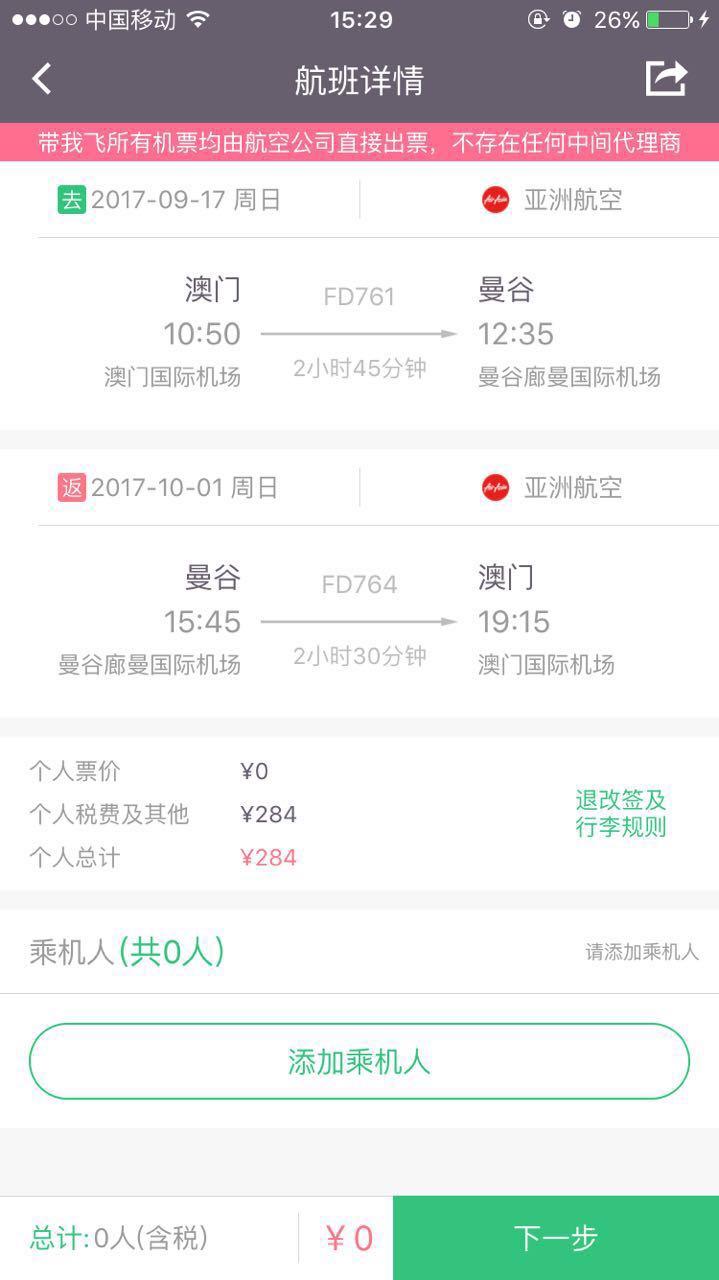
Task: Share this flight detail page
Action: [666, 78]
